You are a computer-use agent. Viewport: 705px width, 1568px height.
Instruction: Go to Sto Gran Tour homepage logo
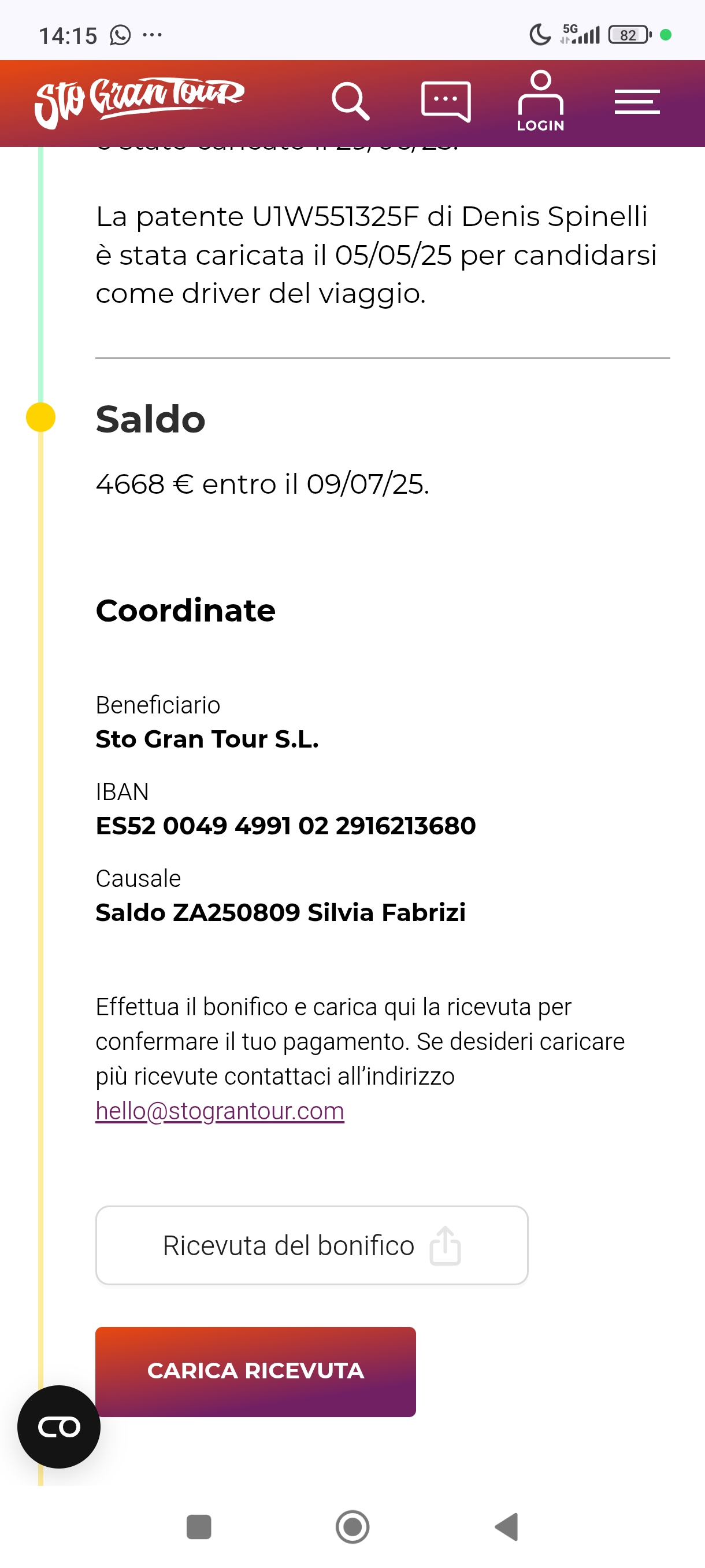(139, 102)
